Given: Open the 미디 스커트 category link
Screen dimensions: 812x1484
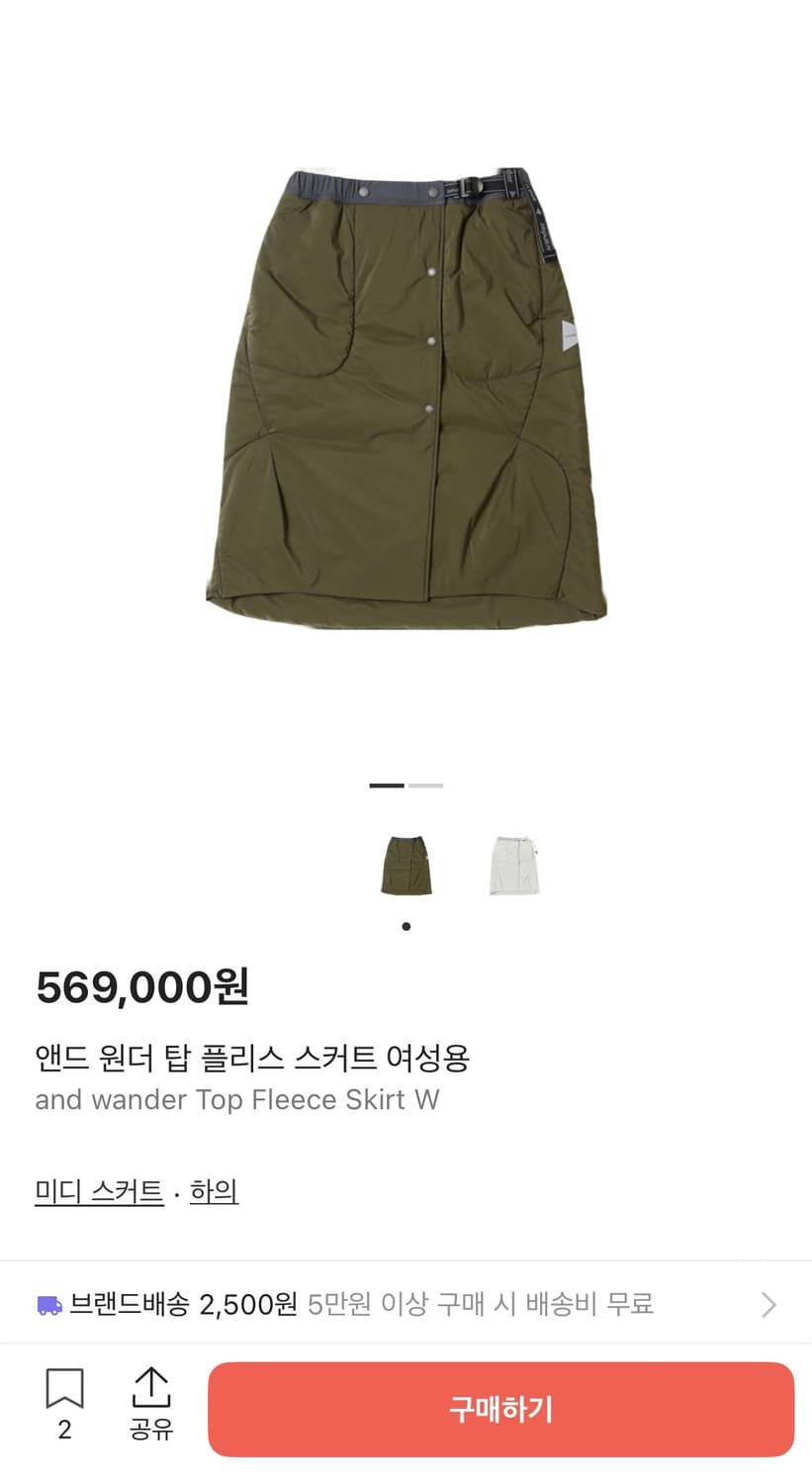Looking at the screenshot, I should (x=98, y=1191).
